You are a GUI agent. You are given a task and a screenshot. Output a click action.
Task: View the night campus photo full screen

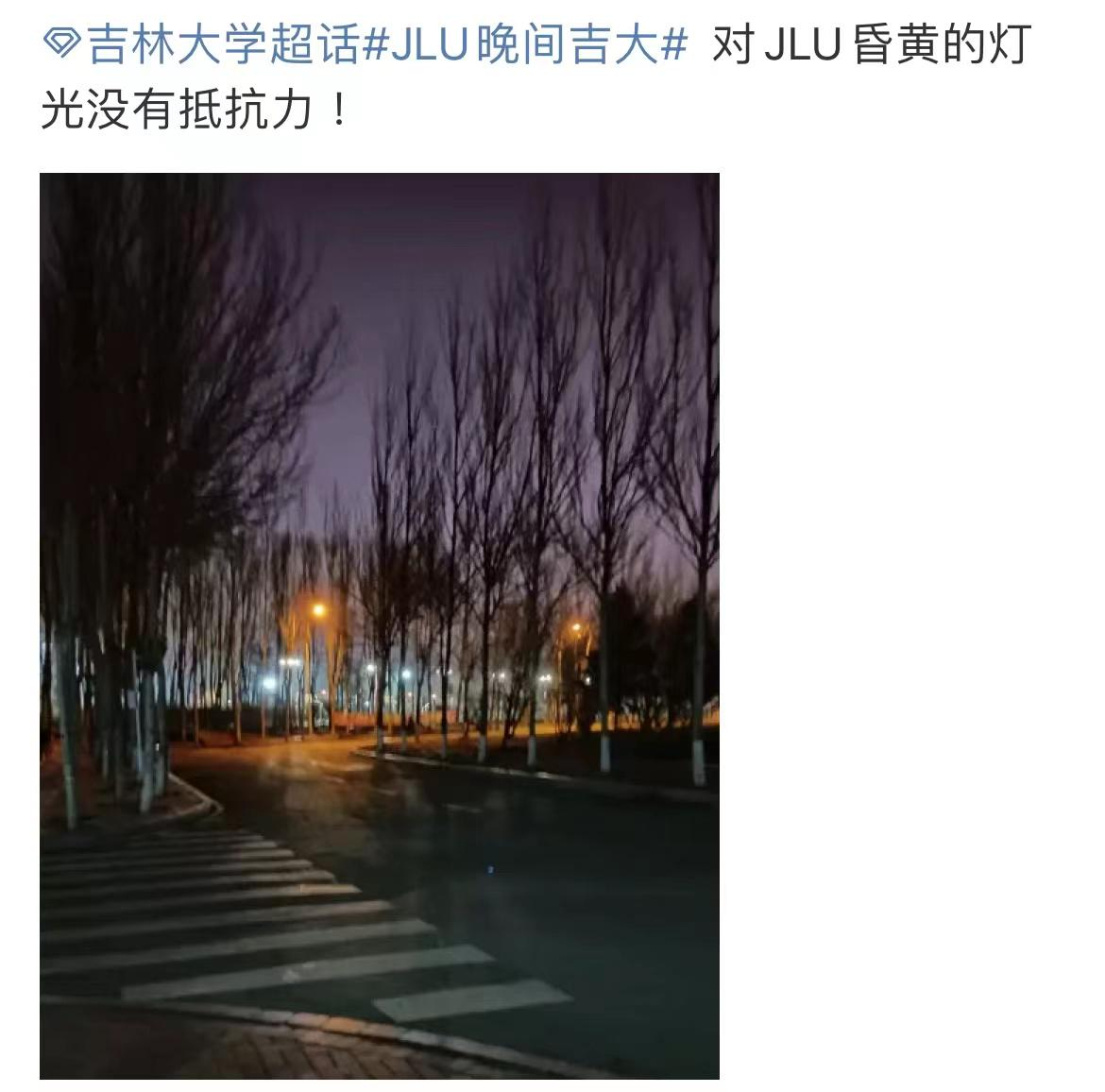[379, 624]
